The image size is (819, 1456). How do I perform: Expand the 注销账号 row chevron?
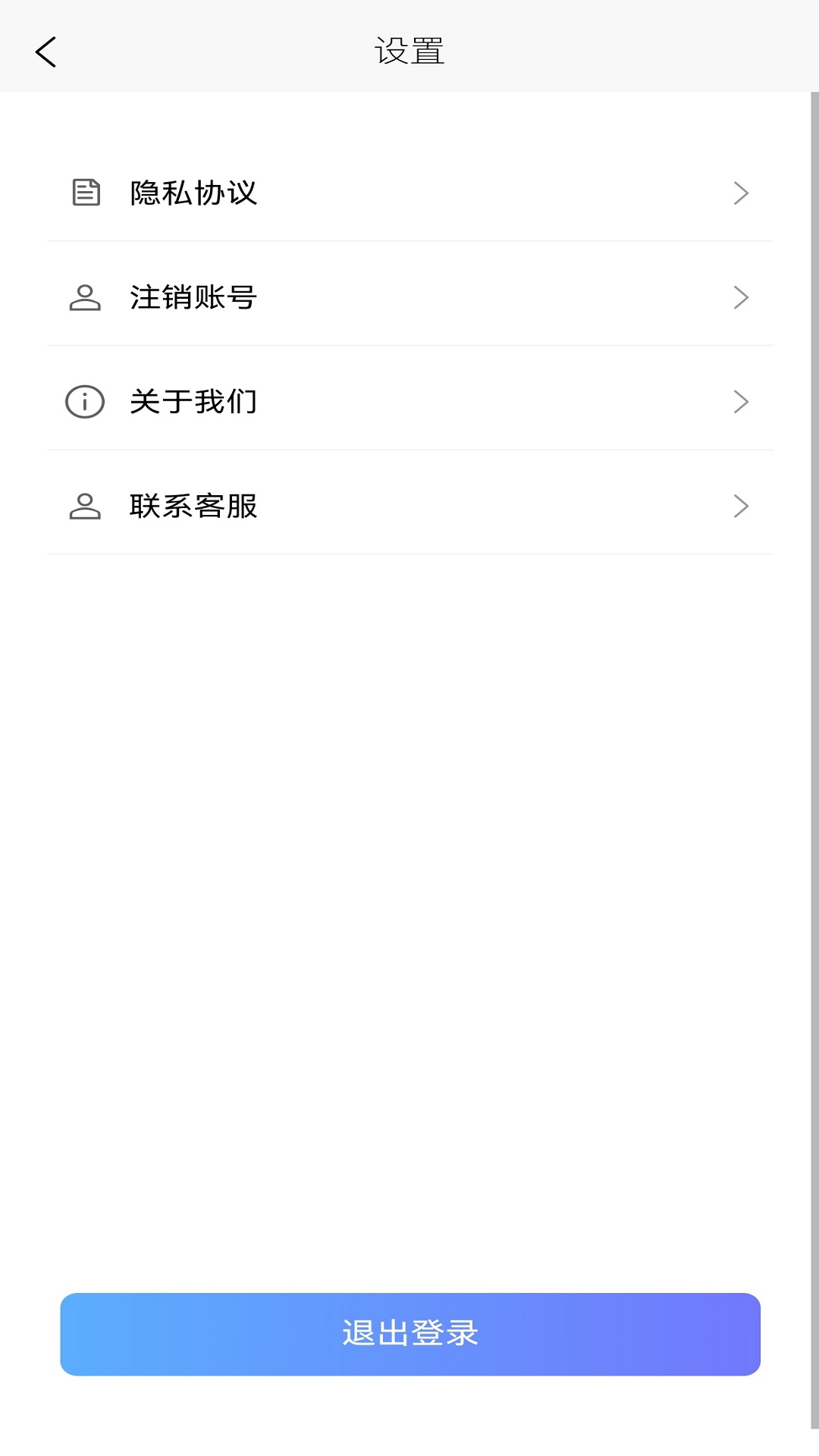(x=742, y=297)
